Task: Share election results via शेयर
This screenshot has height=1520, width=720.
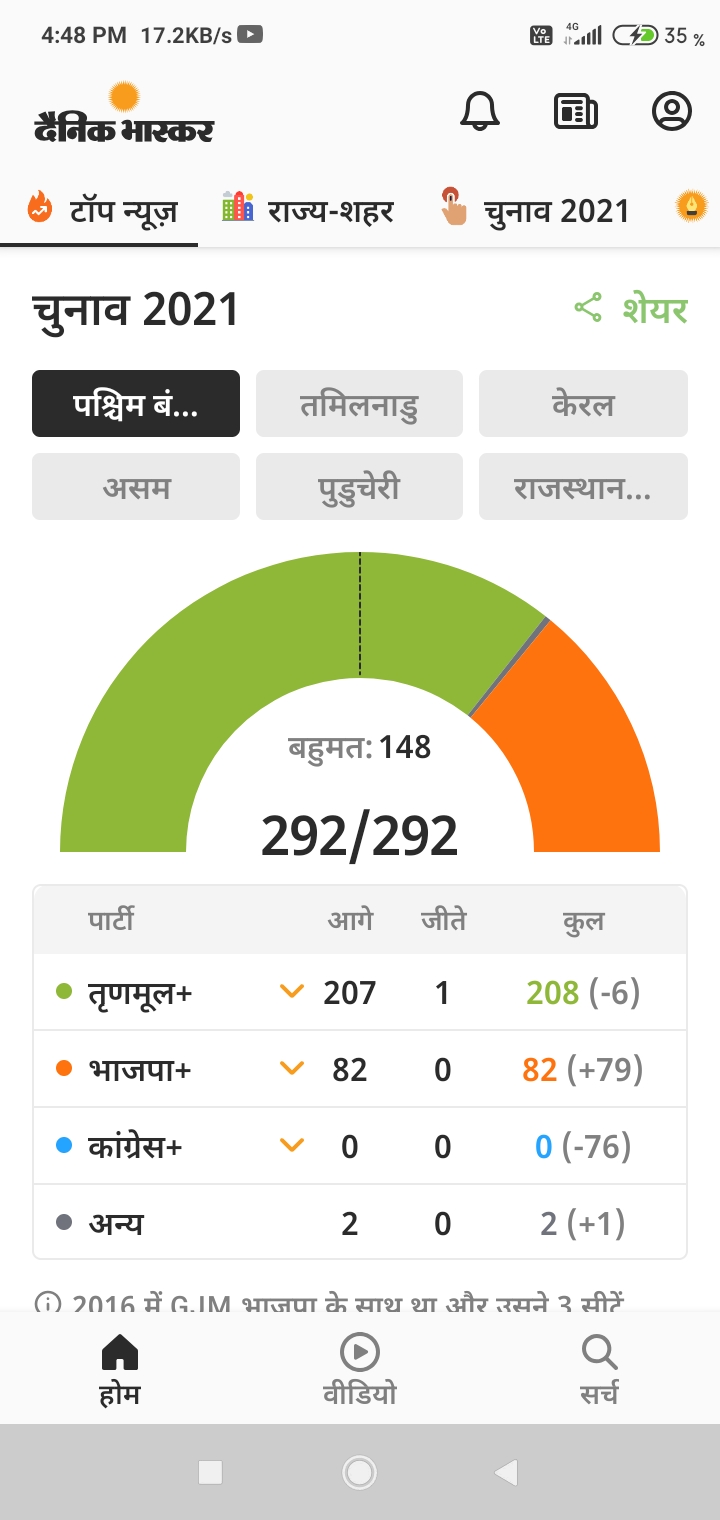Action: coord(632,308)
